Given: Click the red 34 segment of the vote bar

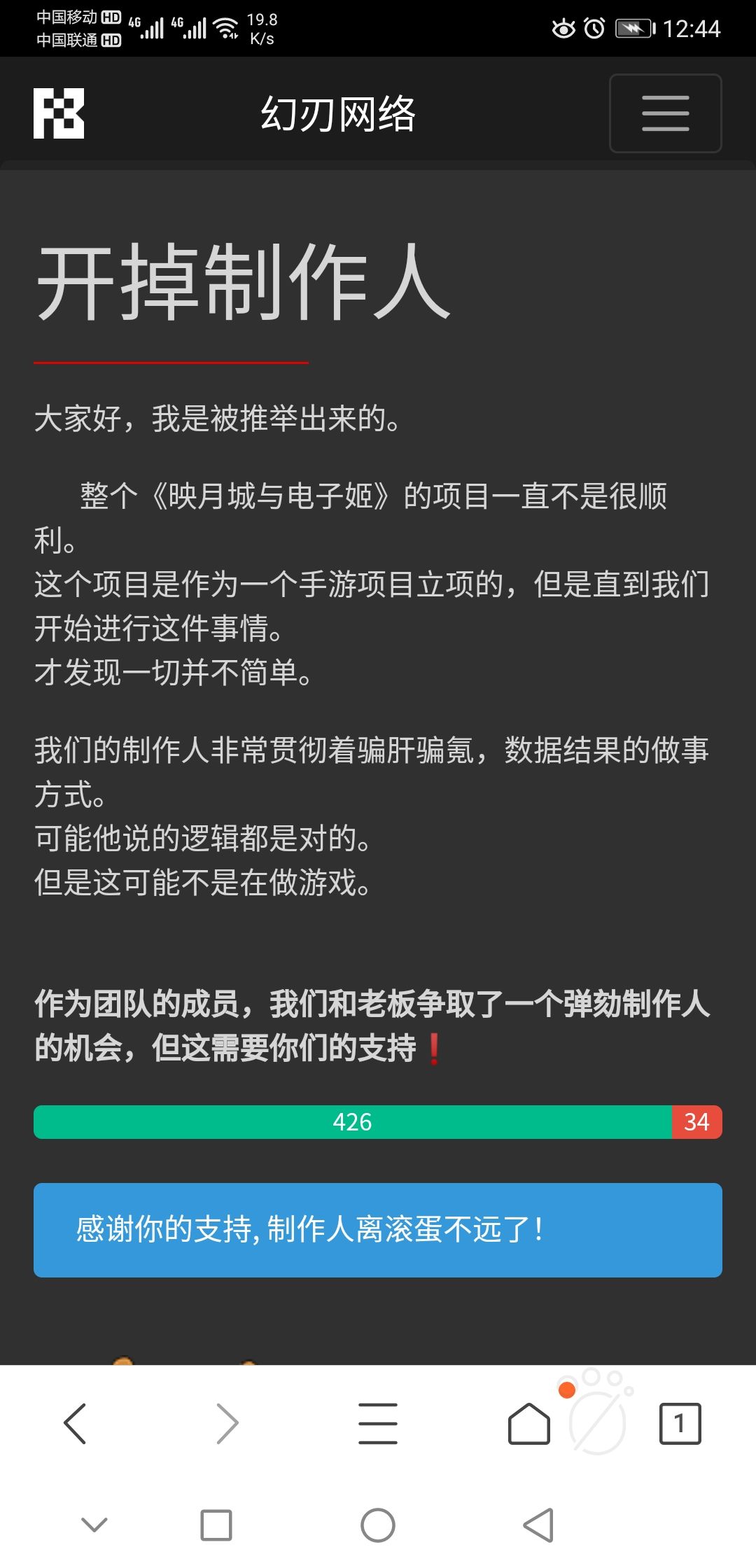Looking at the screenshot, I should tap(696, 1121).
